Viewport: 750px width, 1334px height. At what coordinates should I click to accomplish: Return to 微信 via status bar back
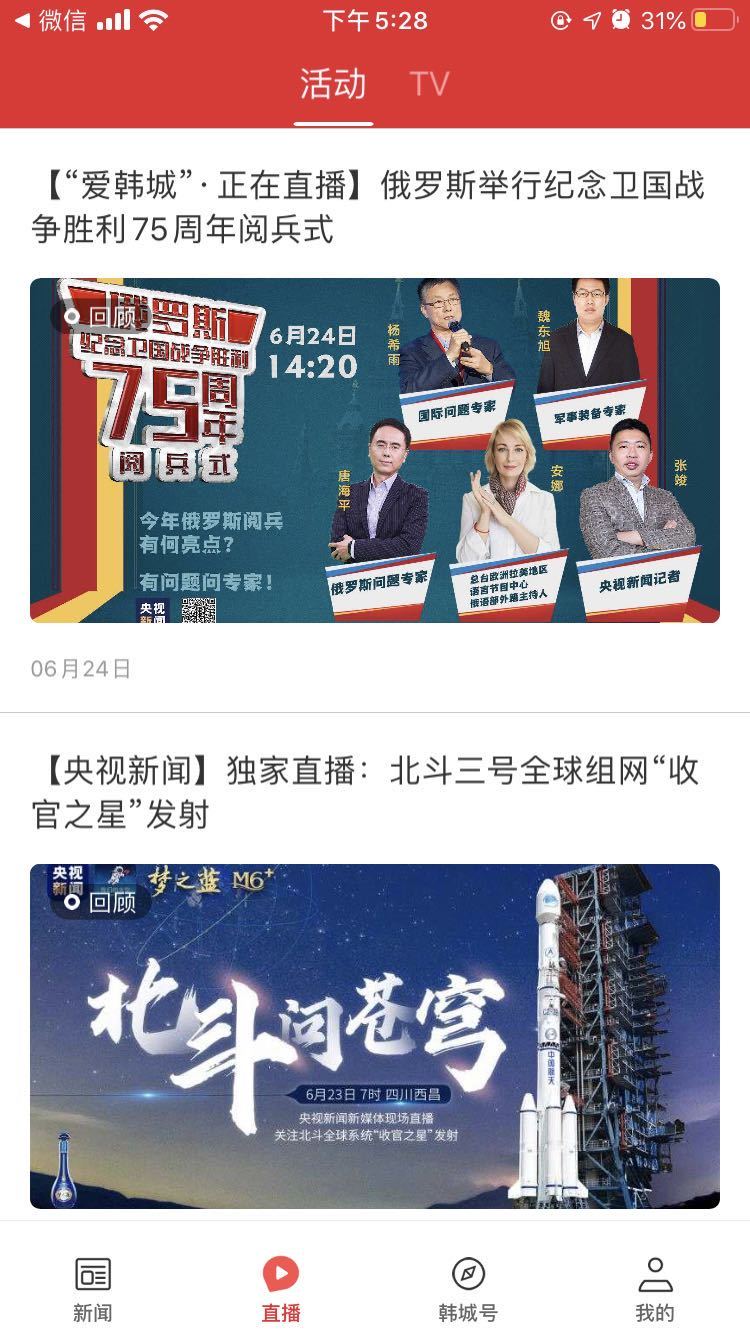coord(50,20)
